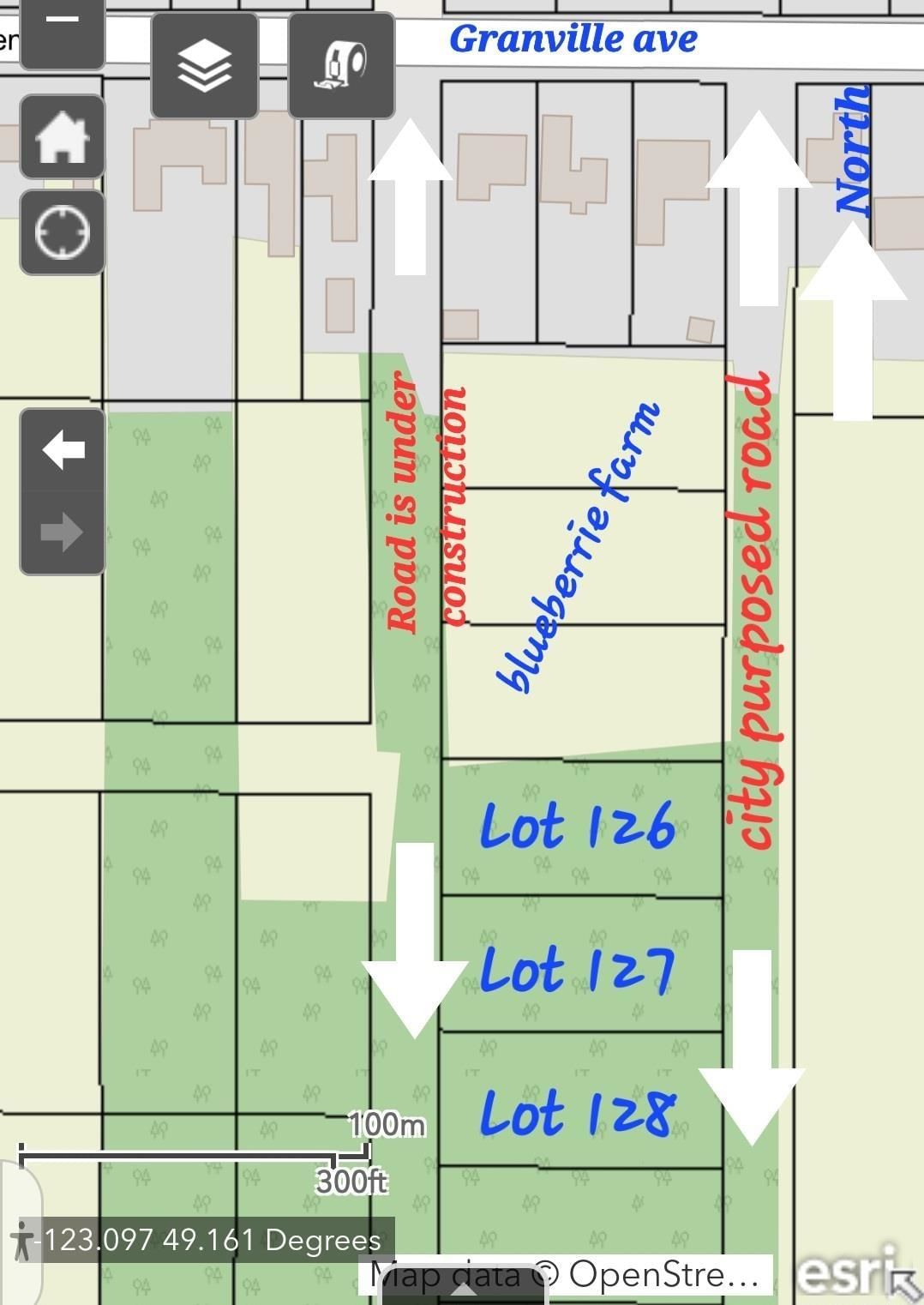Viewport: 924px width, 1305px height.
Task: Find my current location on map
Action: [x=62, y=232]
